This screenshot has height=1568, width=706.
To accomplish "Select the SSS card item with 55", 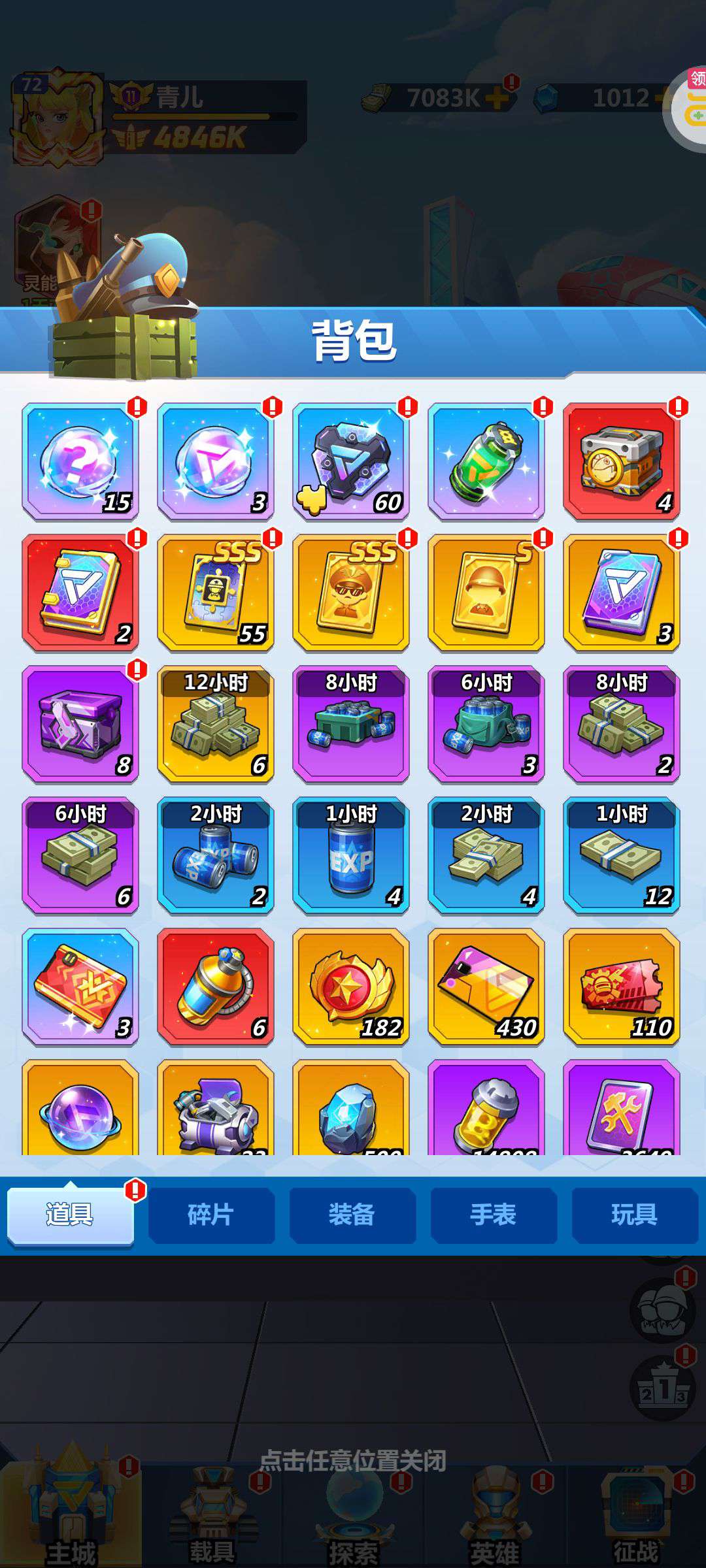I will point(216,593).
